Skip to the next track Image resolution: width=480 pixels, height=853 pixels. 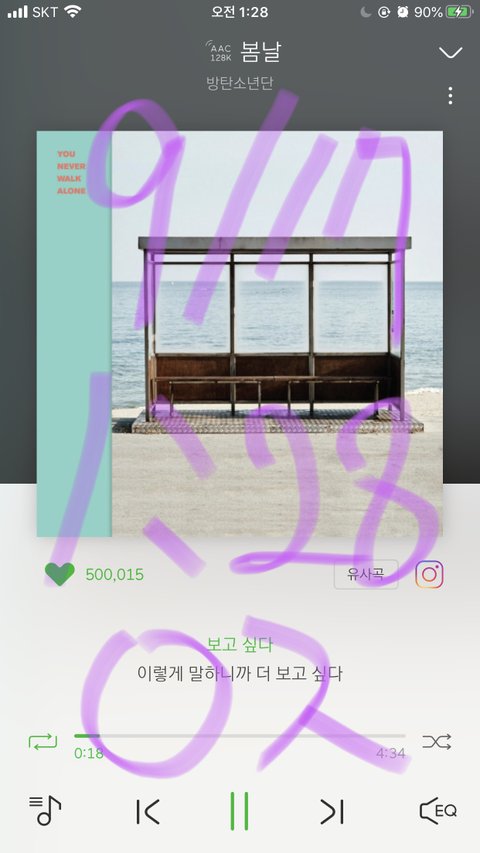[x=332, y=812]
